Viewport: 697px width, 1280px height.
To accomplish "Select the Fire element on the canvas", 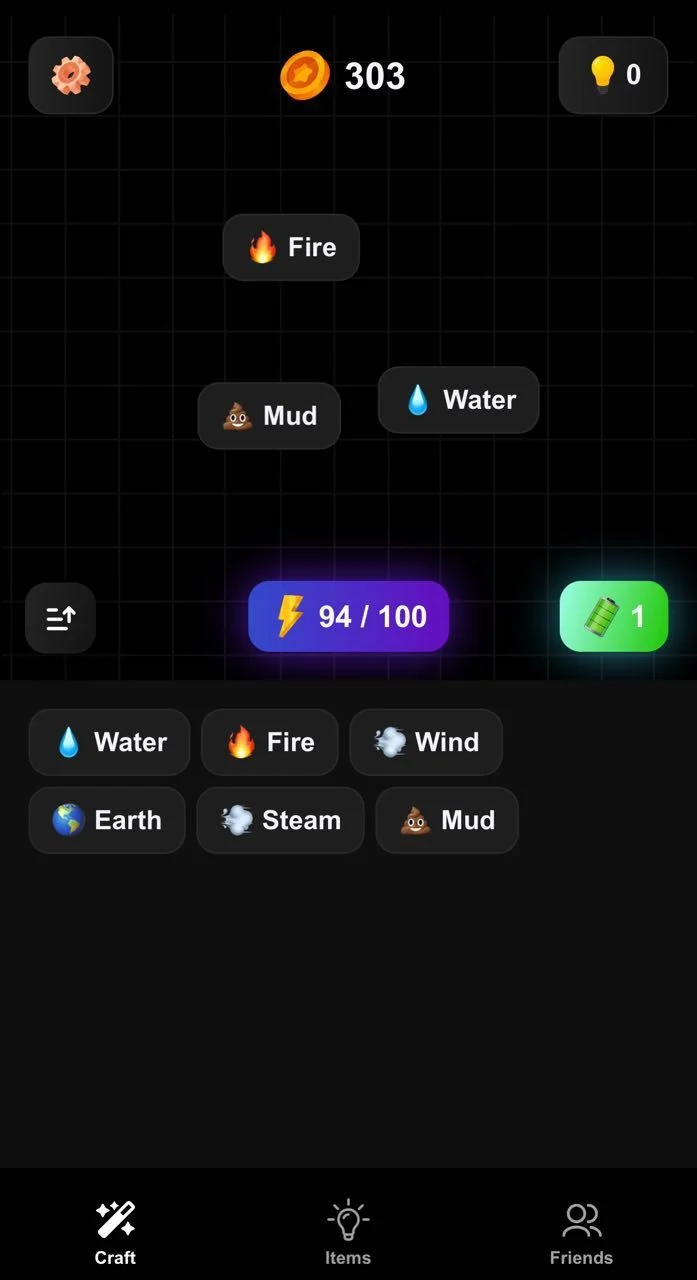I will coord(291,247).
